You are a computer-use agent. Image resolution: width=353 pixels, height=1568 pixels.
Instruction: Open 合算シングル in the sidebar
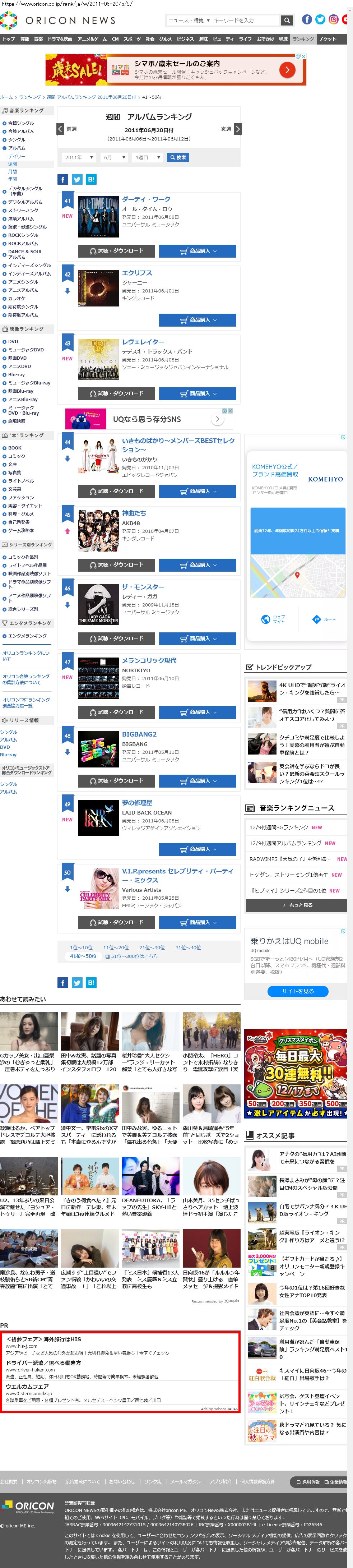tap(21, 123)
